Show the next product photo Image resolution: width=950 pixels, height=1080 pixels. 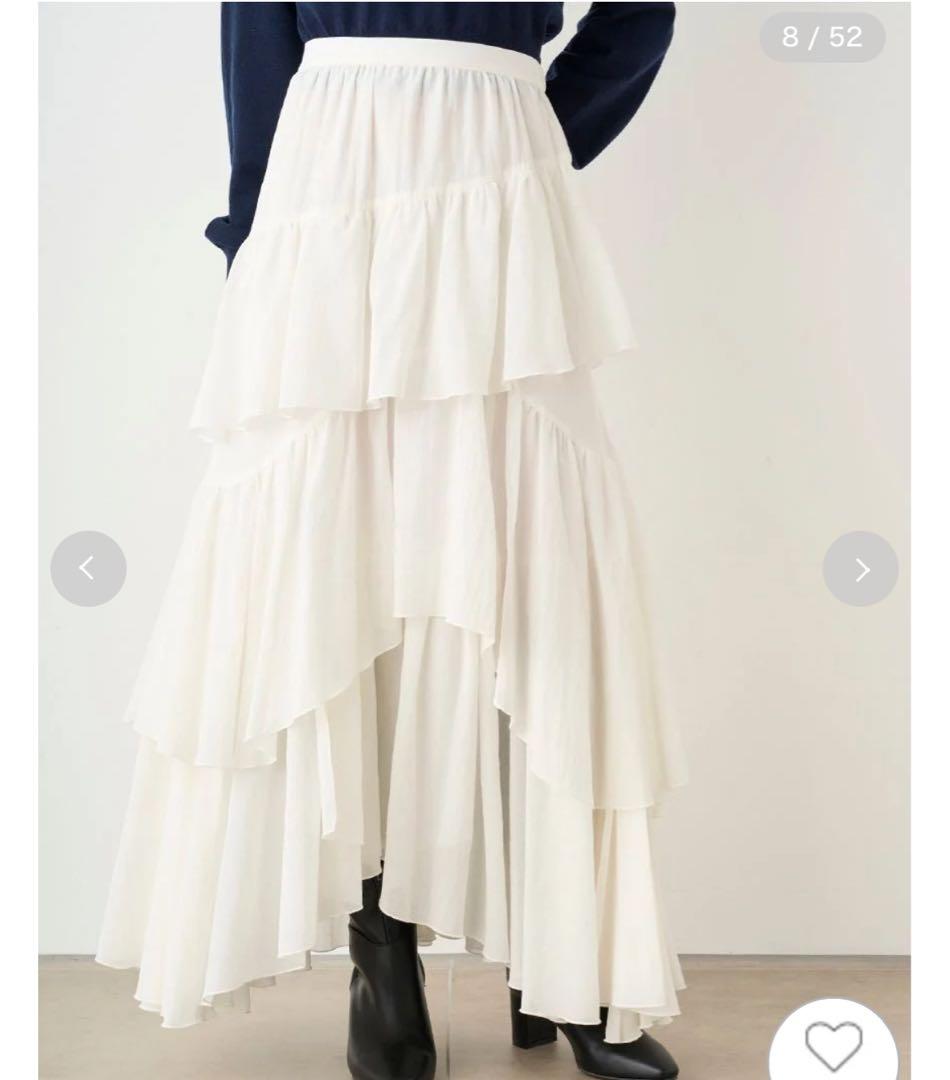(860, 568)
